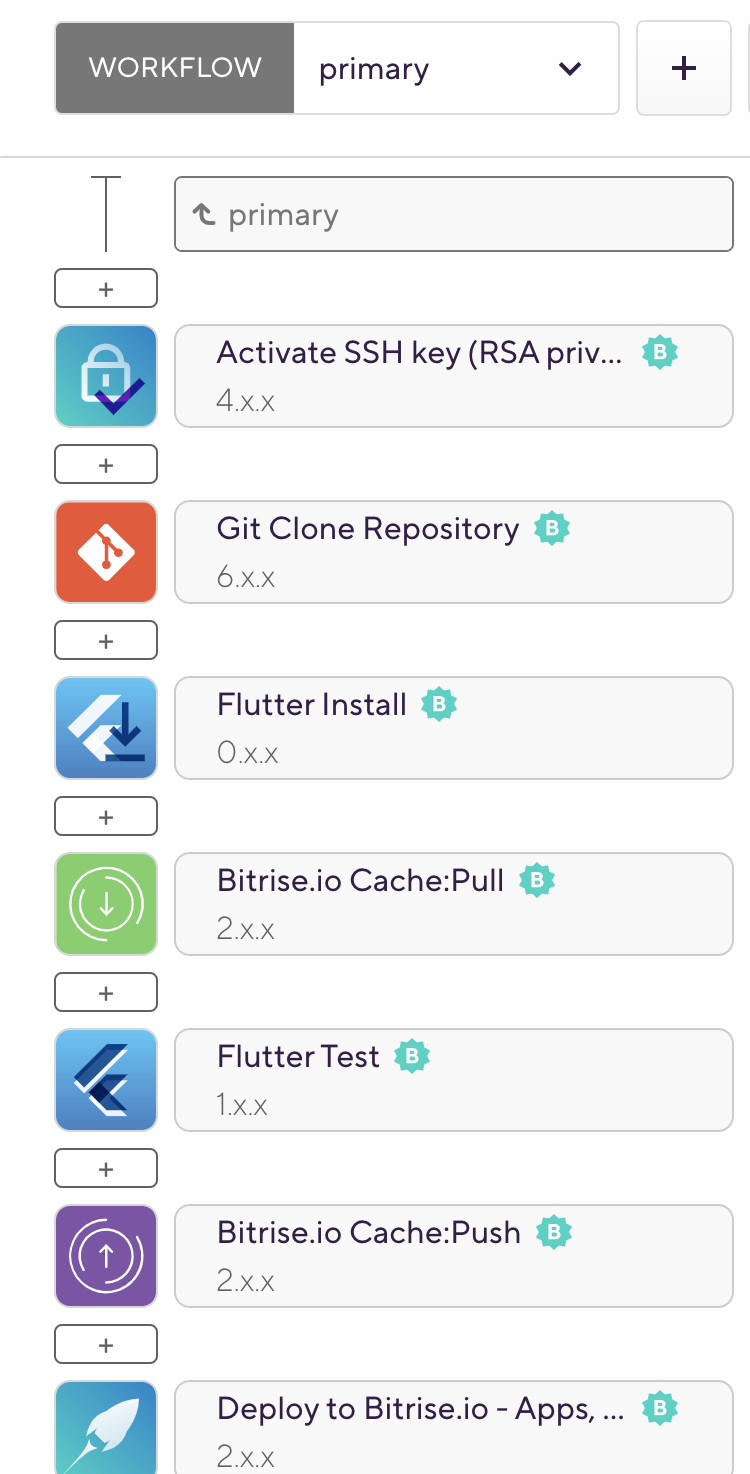This screenshot has height=1474, width=750.
Task: Open the Bitrise.io Cache:Pull step
Action: click(453, 904)
